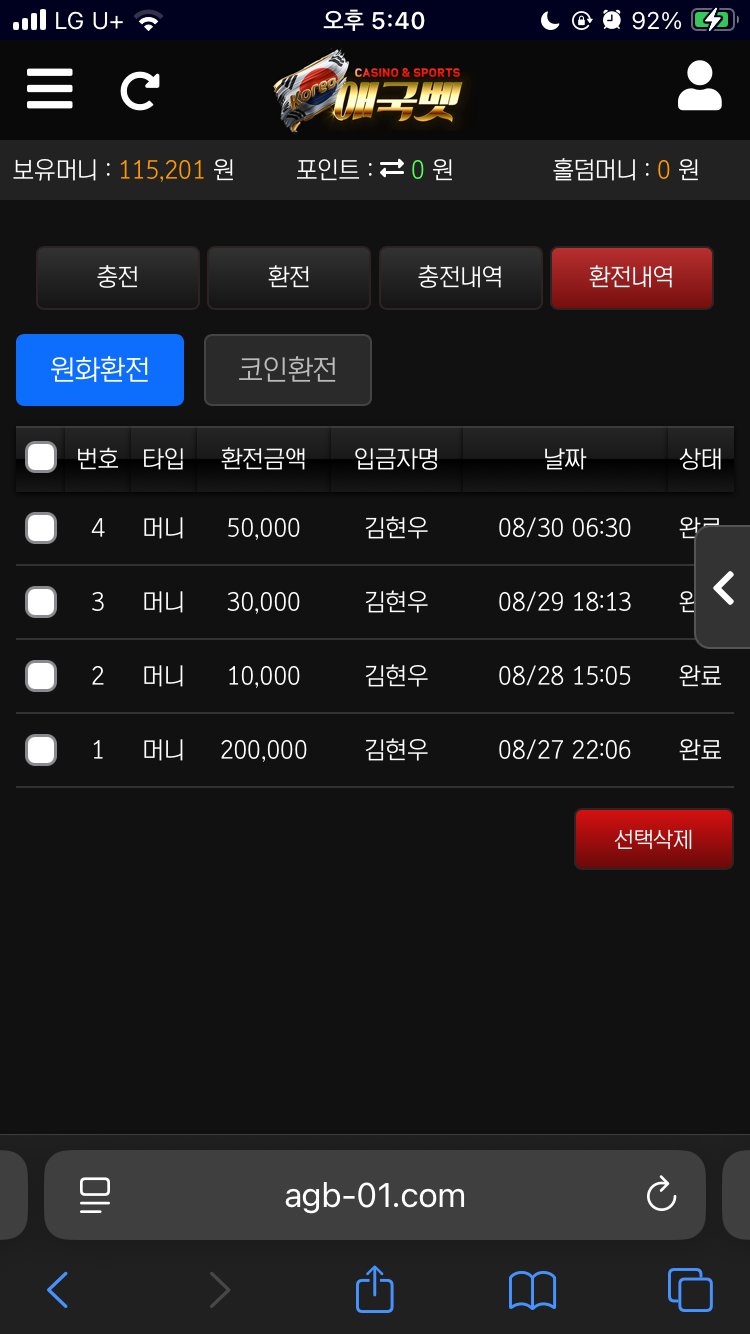Tap the 선택삭제 button
The width and height of the screenshot is (750, 1334).
coord(653,838)
